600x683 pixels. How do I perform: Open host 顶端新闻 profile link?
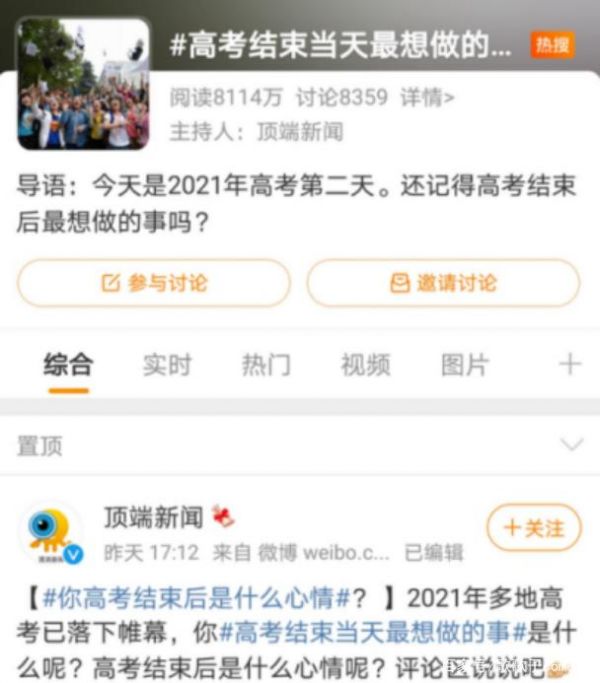pyautogui.click(x=299, y=132)
